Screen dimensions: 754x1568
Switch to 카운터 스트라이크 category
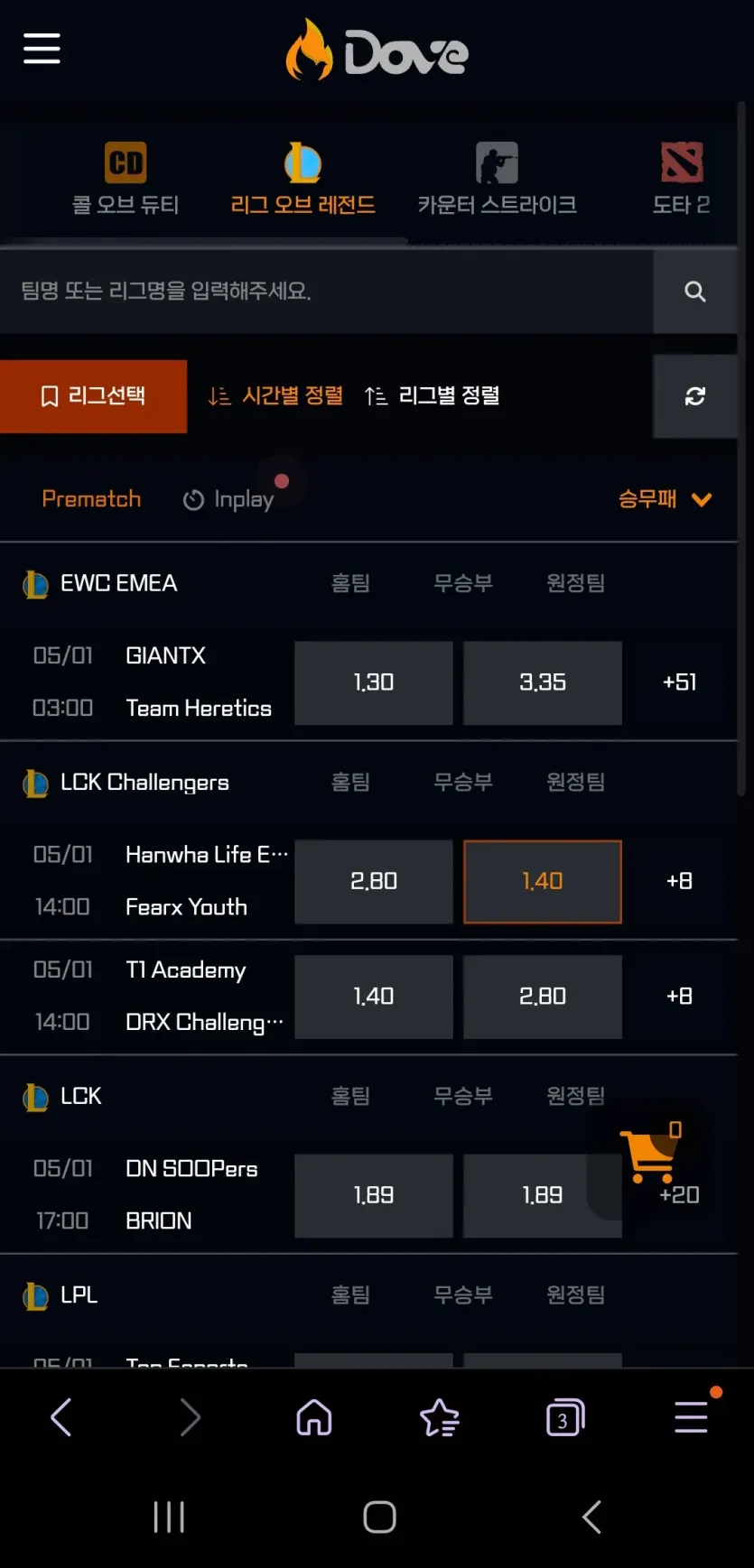[x=497, y=180]
